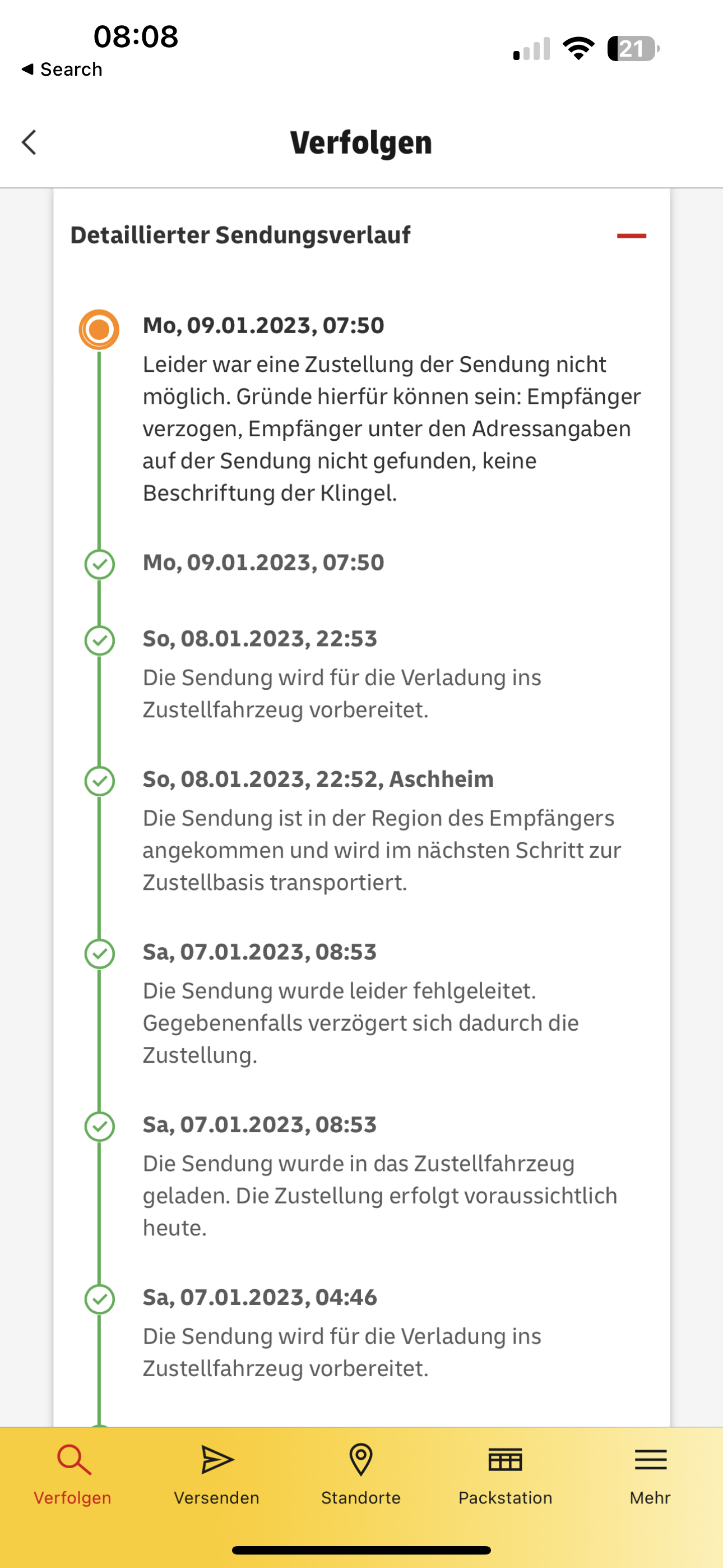Go to the Packstation tab
This screenshot has height=1568, width=723.
click(x=505, y=1474)
